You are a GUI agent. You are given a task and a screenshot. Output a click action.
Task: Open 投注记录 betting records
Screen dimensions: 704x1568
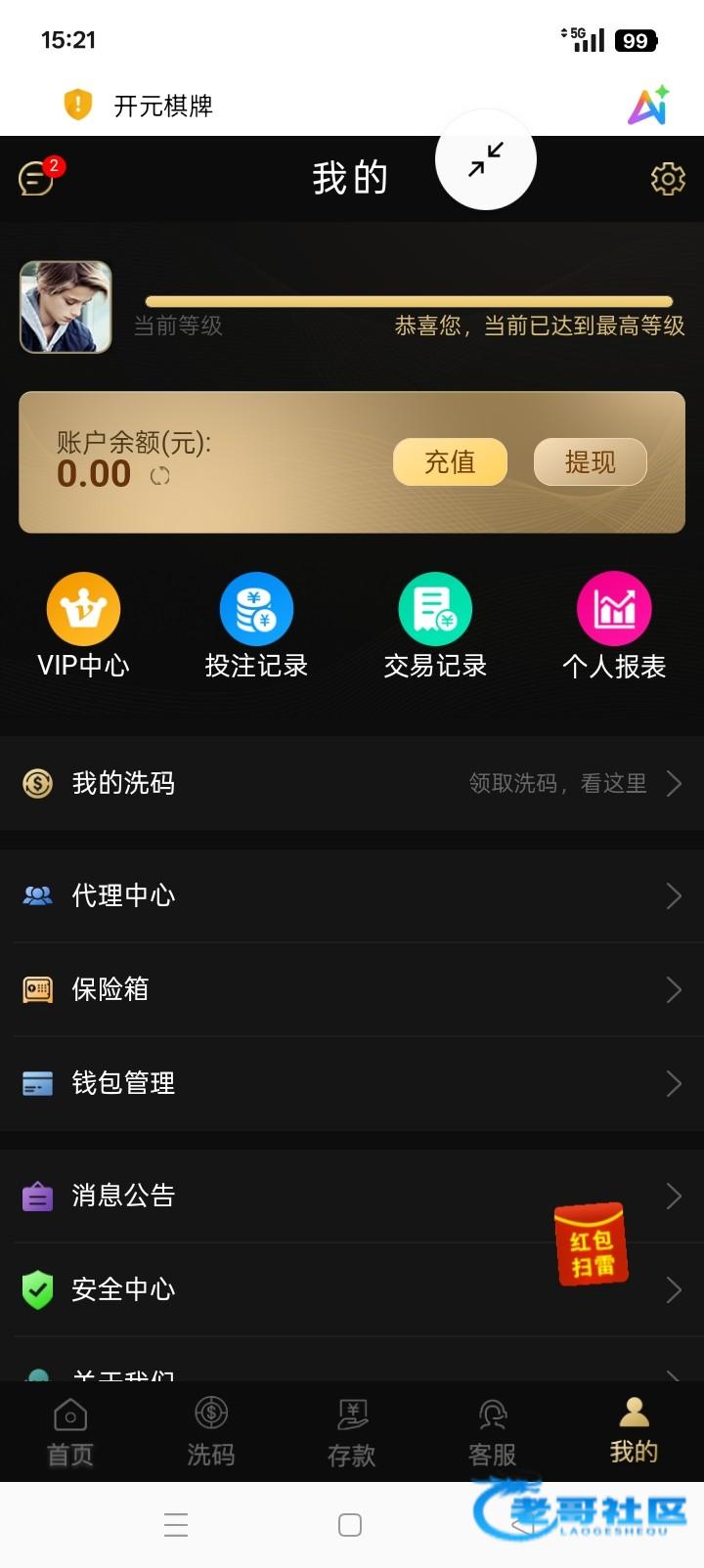(x=256, y=627)
